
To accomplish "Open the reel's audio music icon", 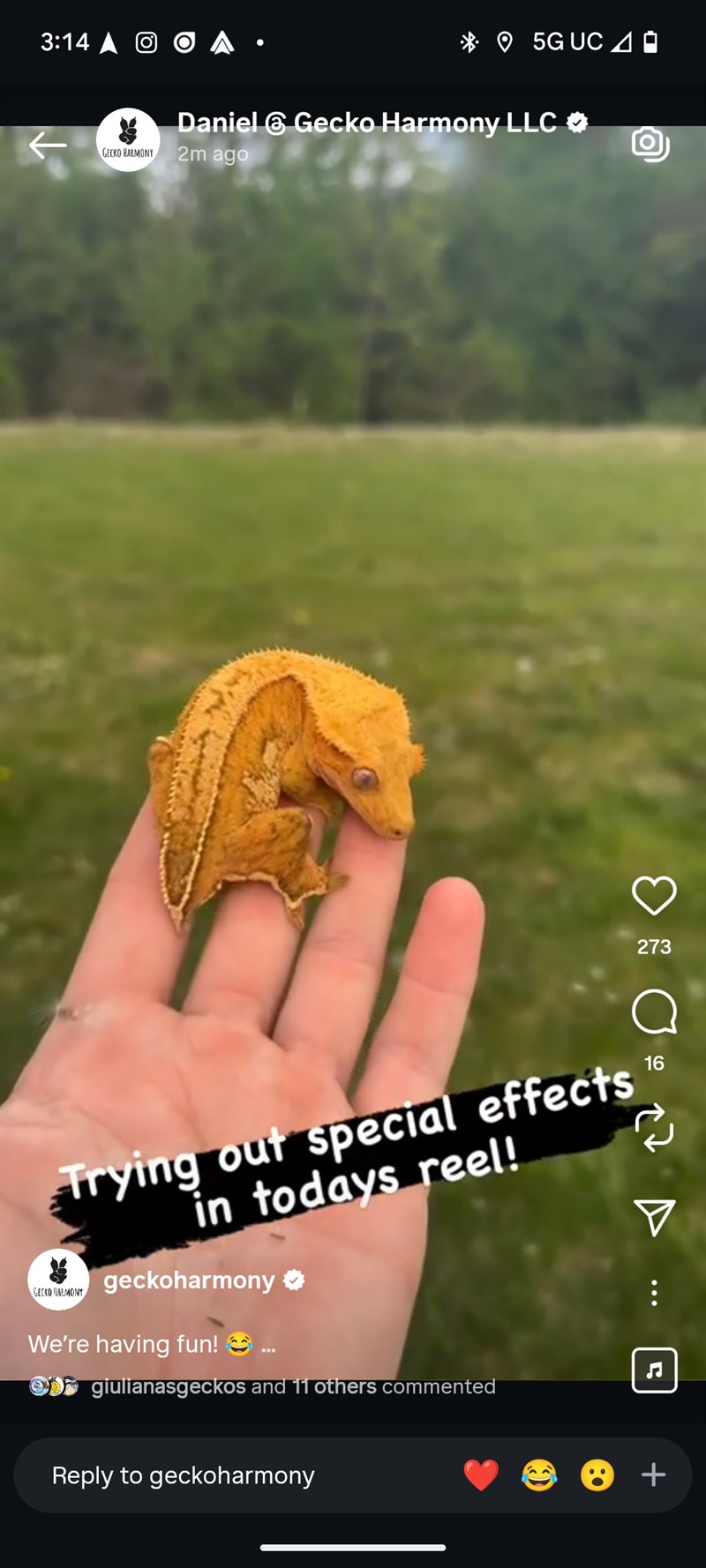I will tap(654, 1370).
